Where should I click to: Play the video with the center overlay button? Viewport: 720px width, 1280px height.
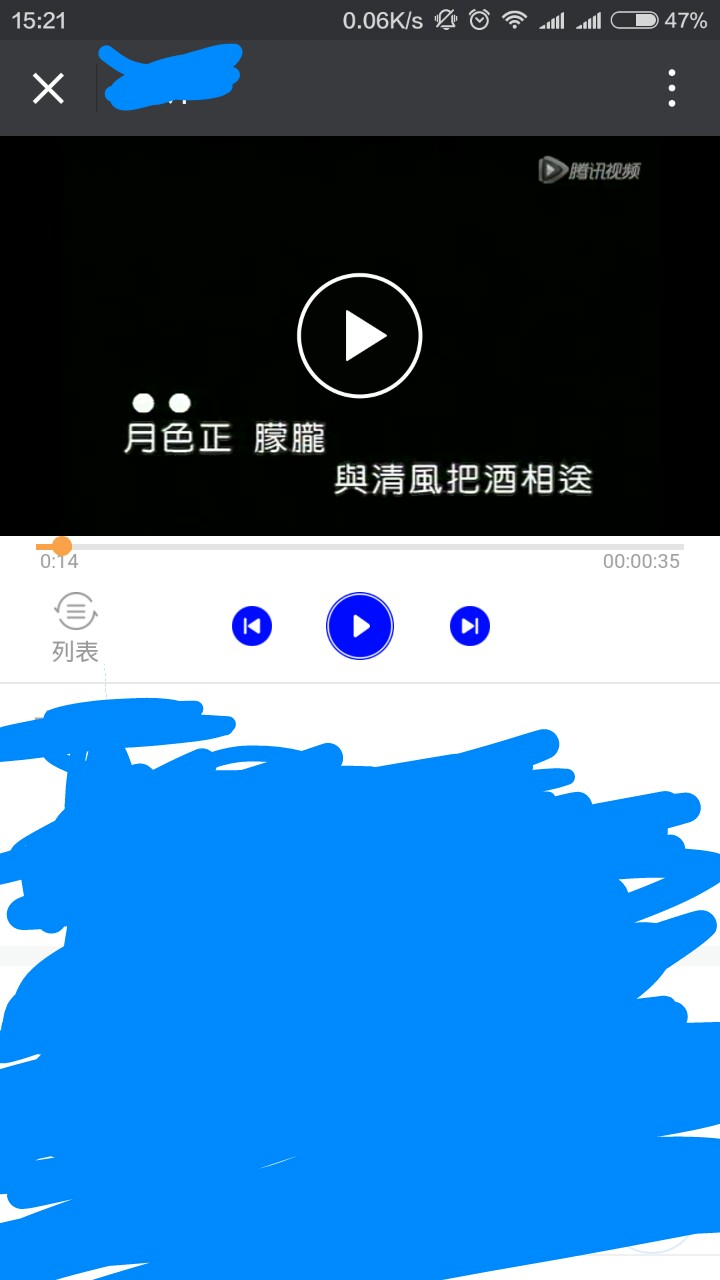click(x=360, y=336)
